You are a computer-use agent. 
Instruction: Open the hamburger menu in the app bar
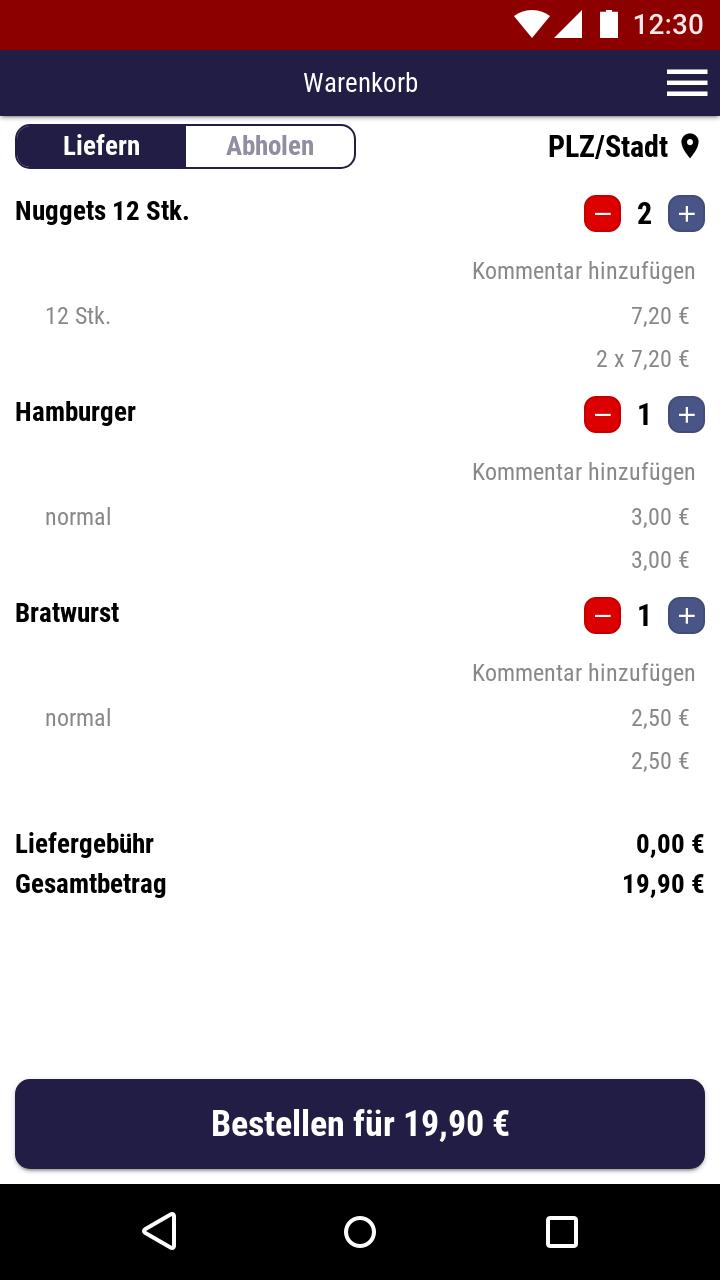pos(687,83)
